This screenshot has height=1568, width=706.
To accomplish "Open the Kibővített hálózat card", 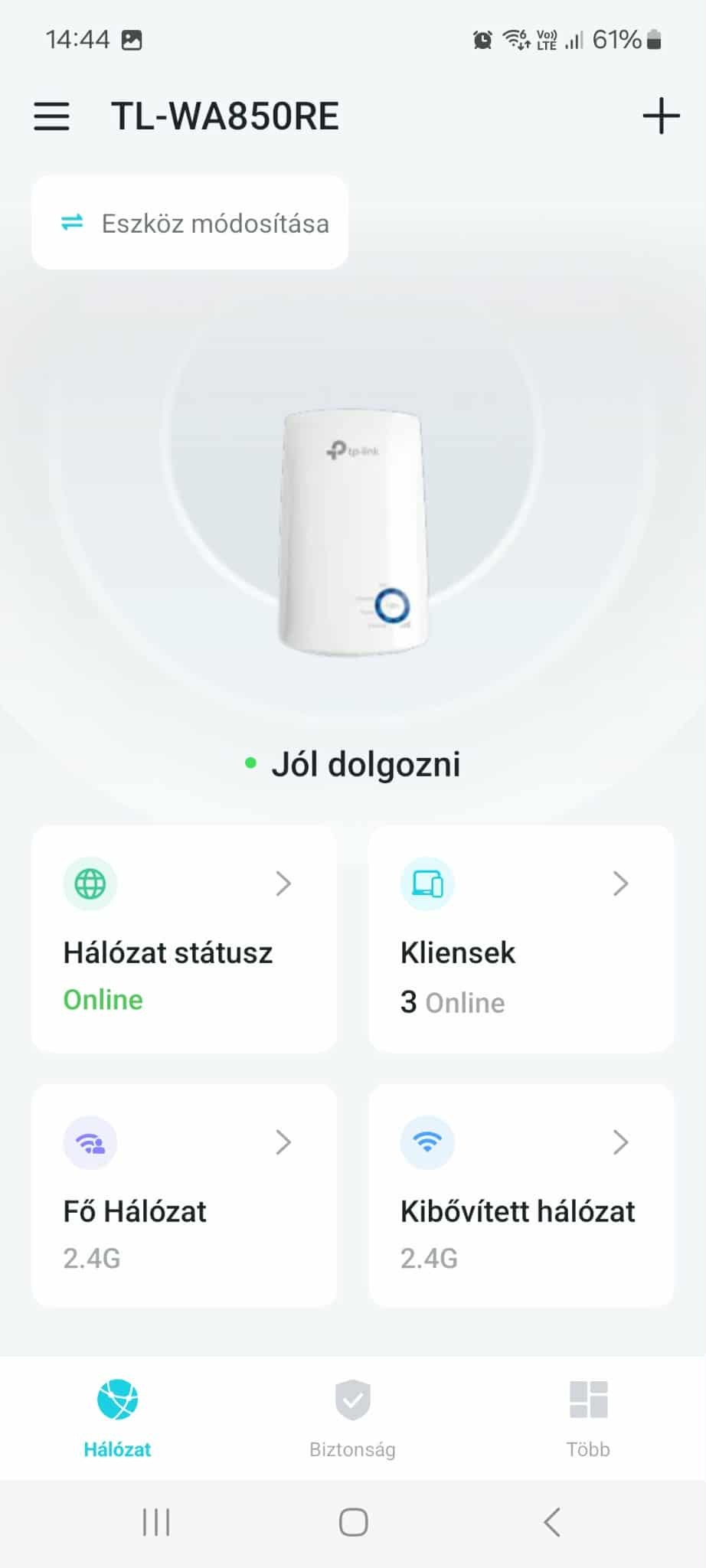I will coord(521,1196).
